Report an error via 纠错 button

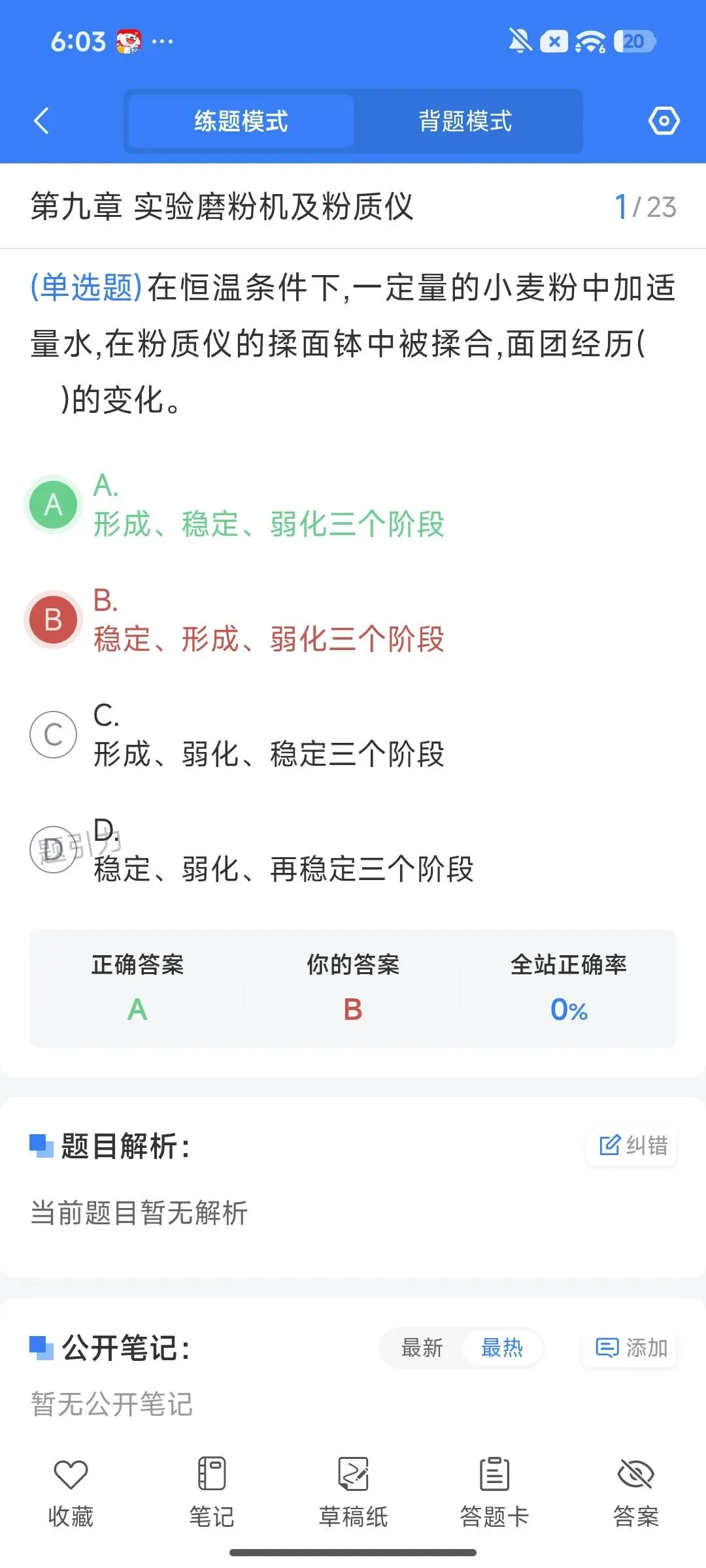click(633, 1145)
